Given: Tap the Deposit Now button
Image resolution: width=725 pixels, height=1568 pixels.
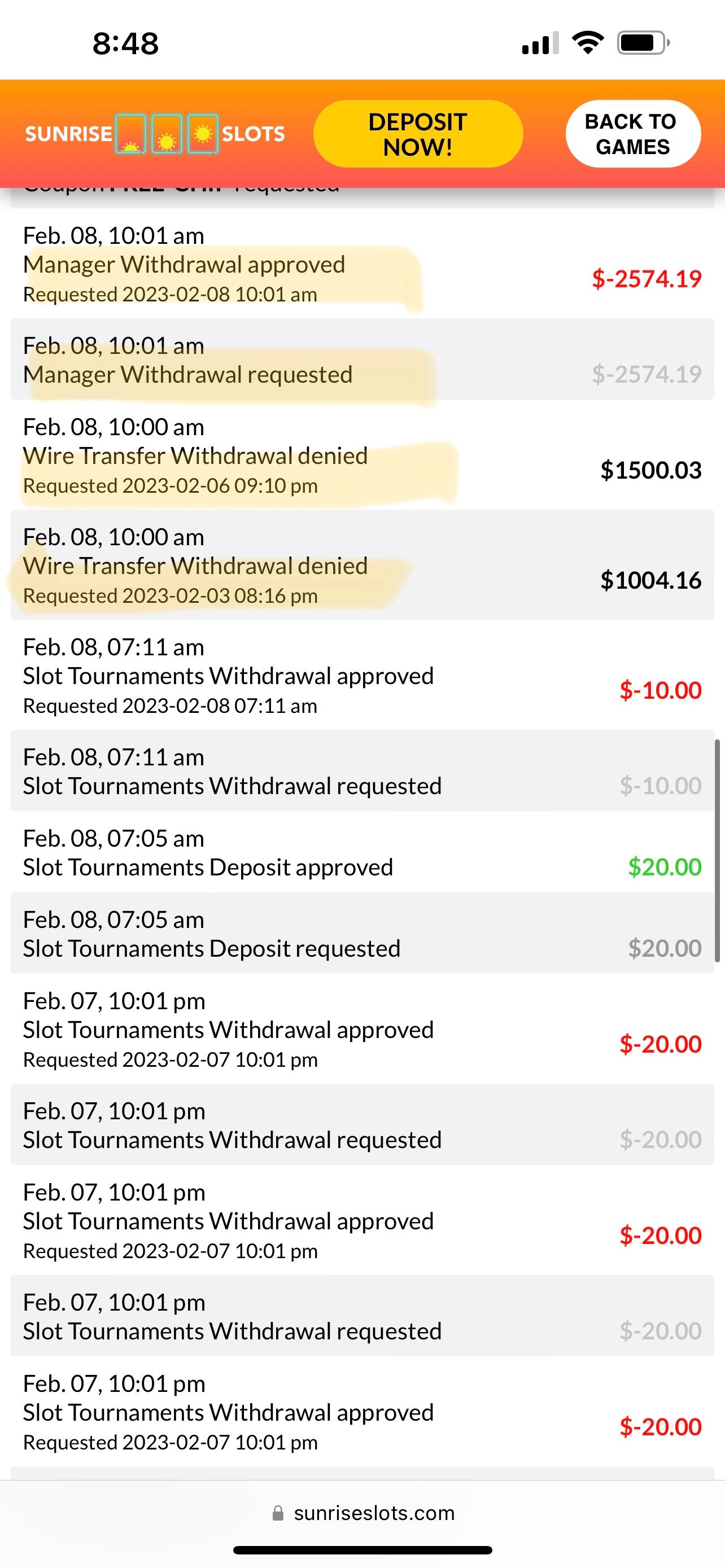Looking at the screenshot, I should coord(418,134).
